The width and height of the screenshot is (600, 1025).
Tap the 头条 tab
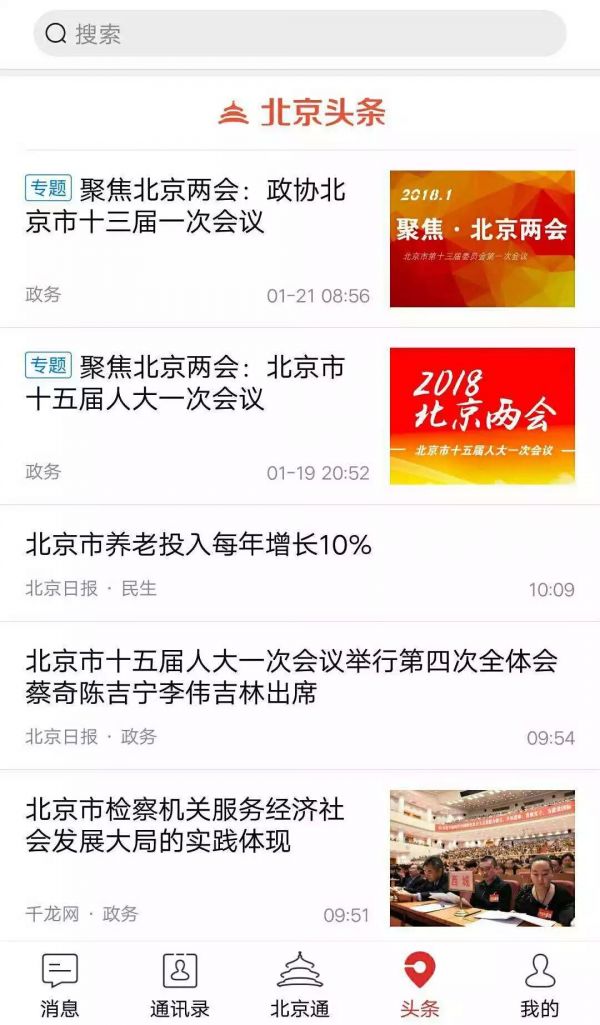(420, 984)
